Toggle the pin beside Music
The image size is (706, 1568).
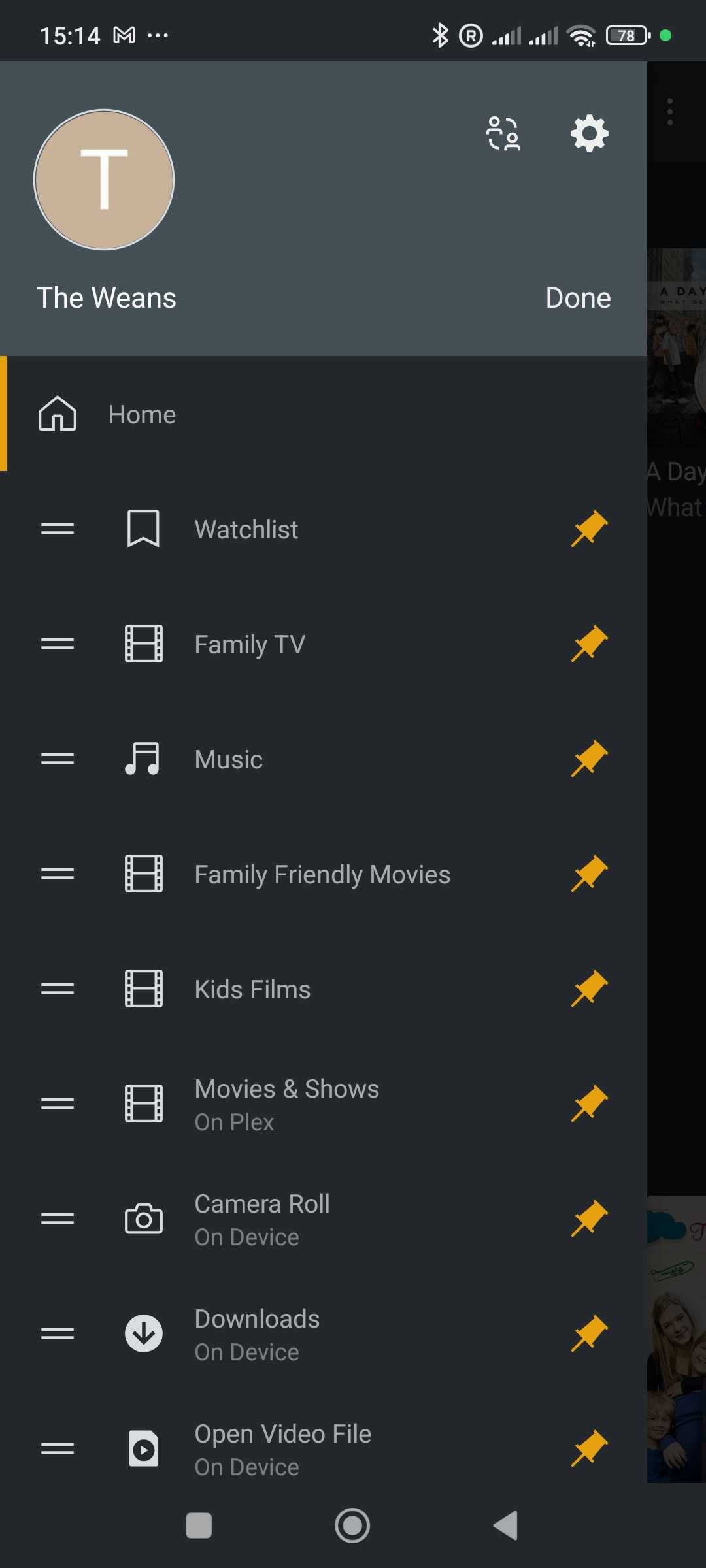[589, 759]
